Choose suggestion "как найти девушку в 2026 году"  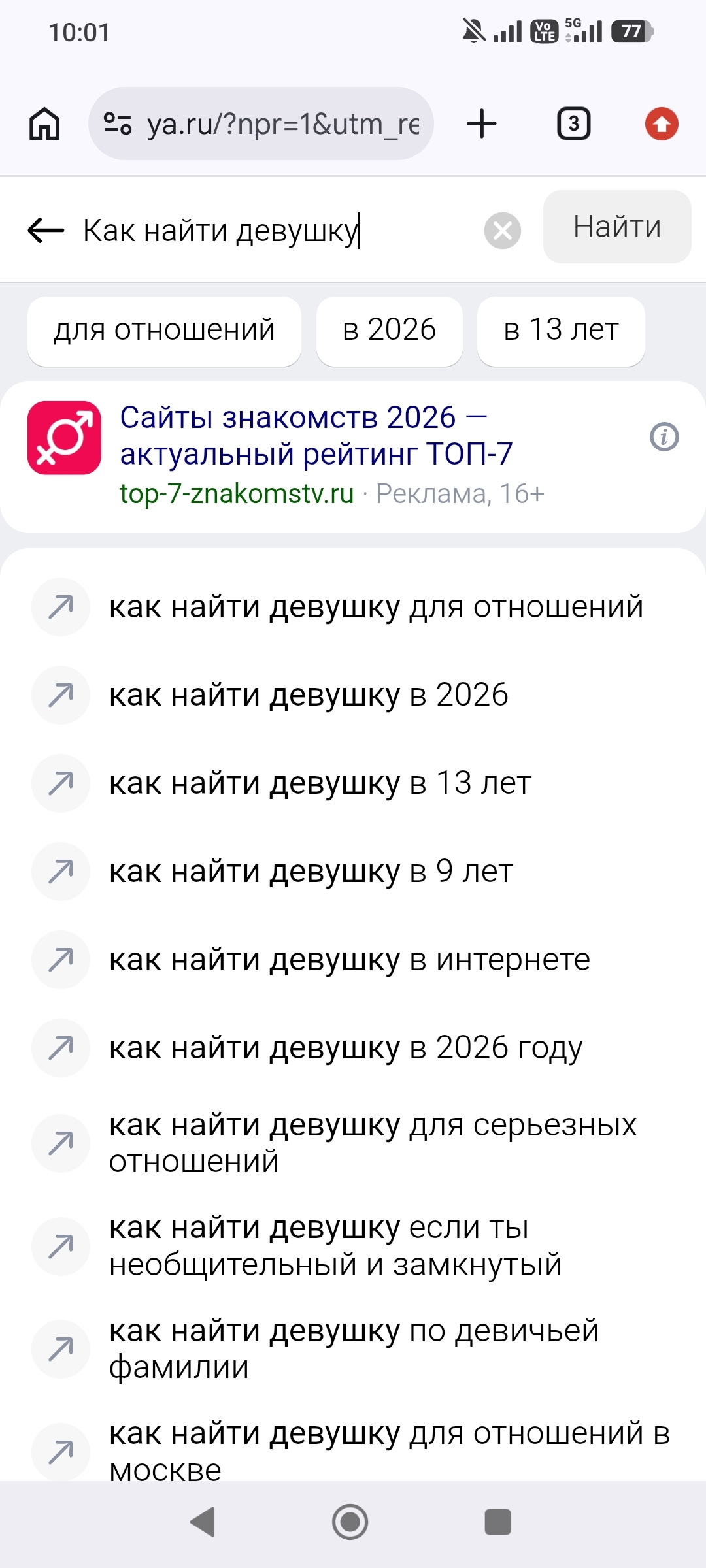pyautogui.click(x=346, y=1048)
